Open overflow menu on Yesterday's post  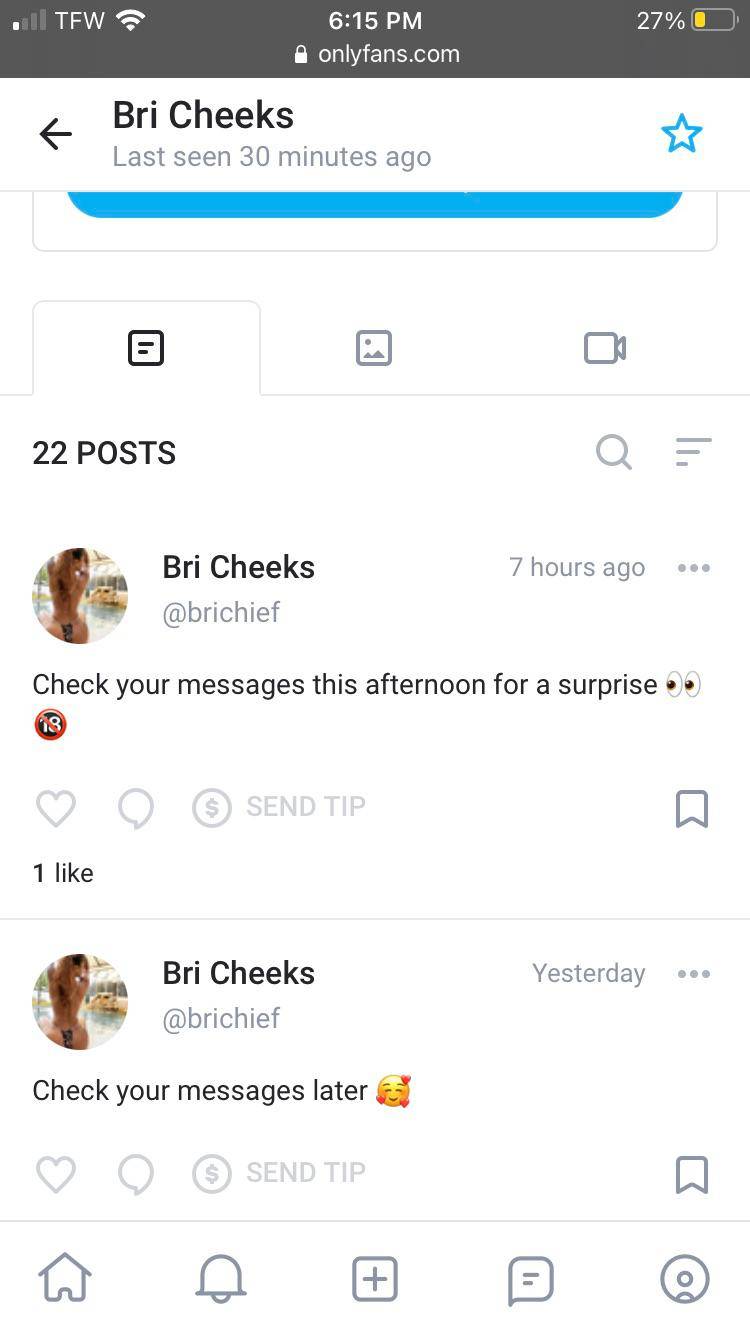[693, 974]
